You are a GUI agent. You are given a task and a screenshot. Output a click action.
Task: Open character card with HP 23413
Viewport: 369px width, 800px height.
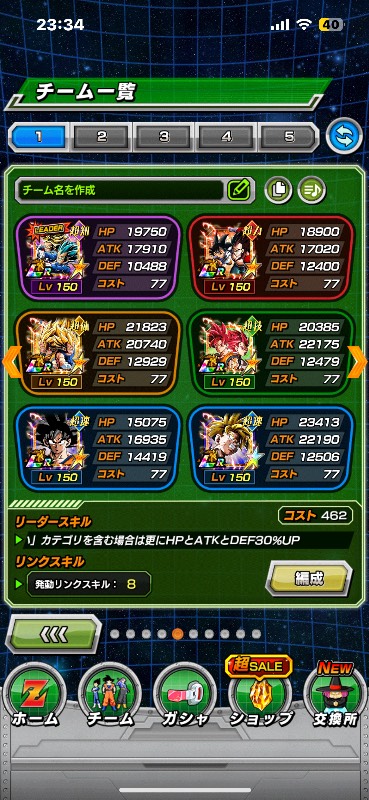click(x=271, y=448)
